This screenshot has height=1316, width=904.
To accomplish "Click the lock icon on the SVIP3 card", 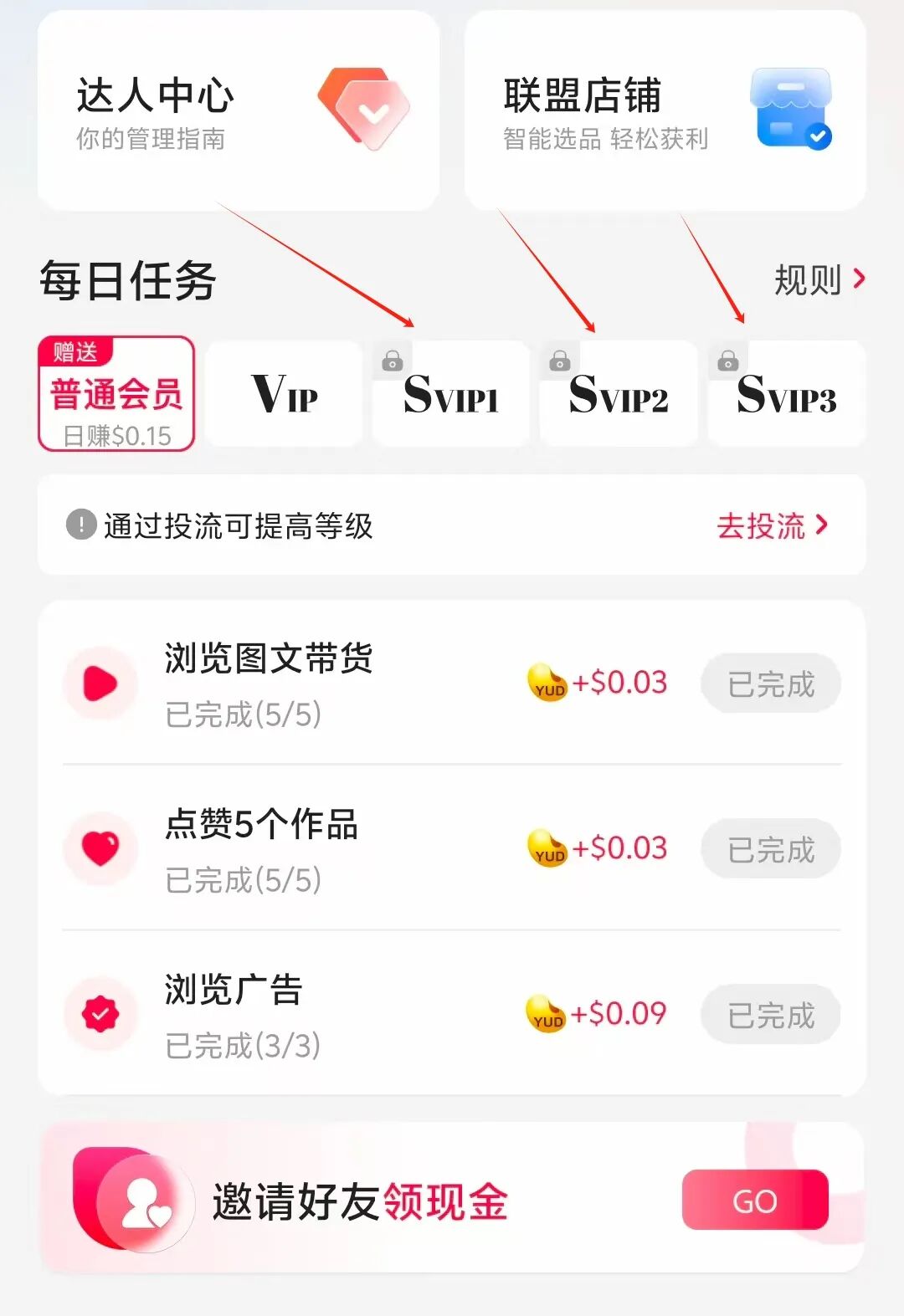I will click(x=727, y=359).
